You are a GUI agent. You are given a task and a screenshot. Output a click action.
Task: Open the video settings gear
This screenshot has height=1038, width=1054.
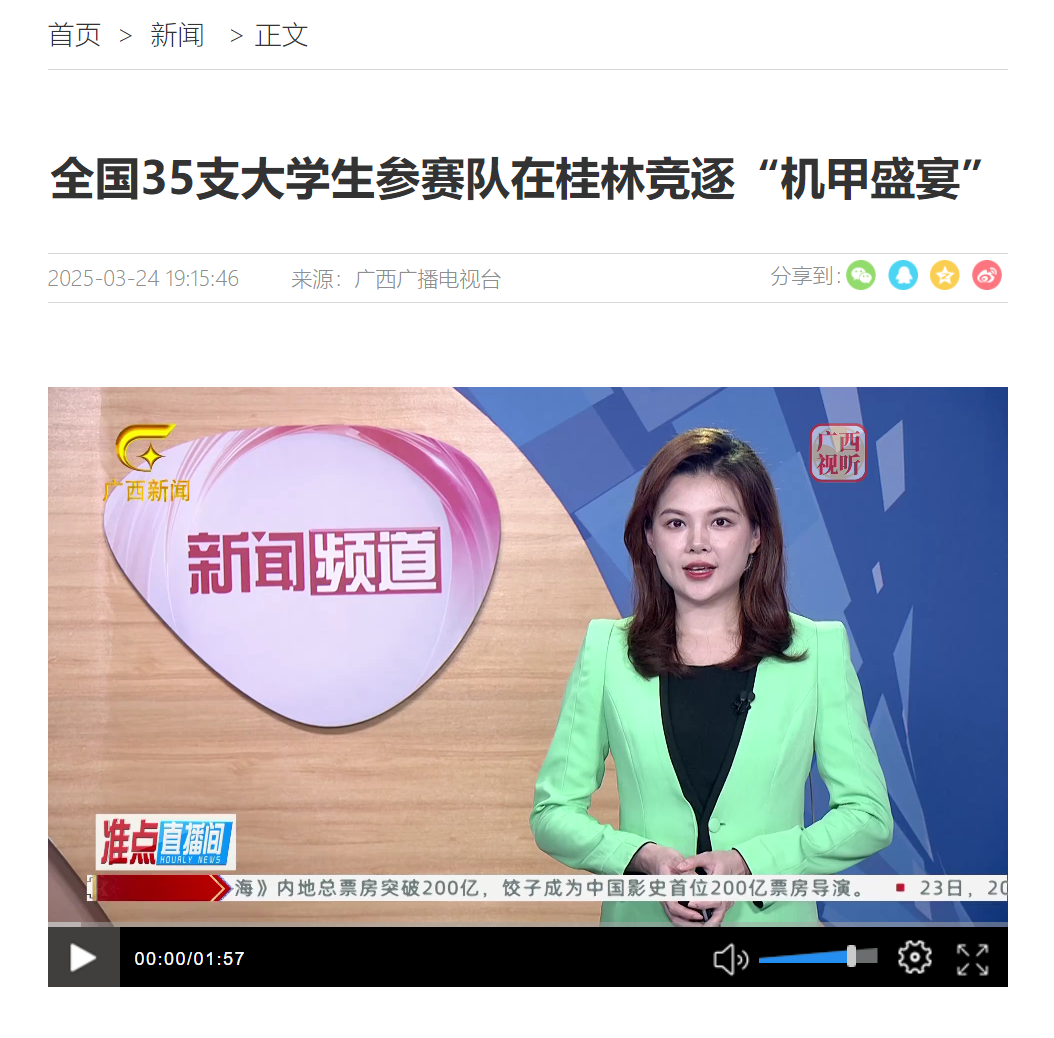(914, 958)
